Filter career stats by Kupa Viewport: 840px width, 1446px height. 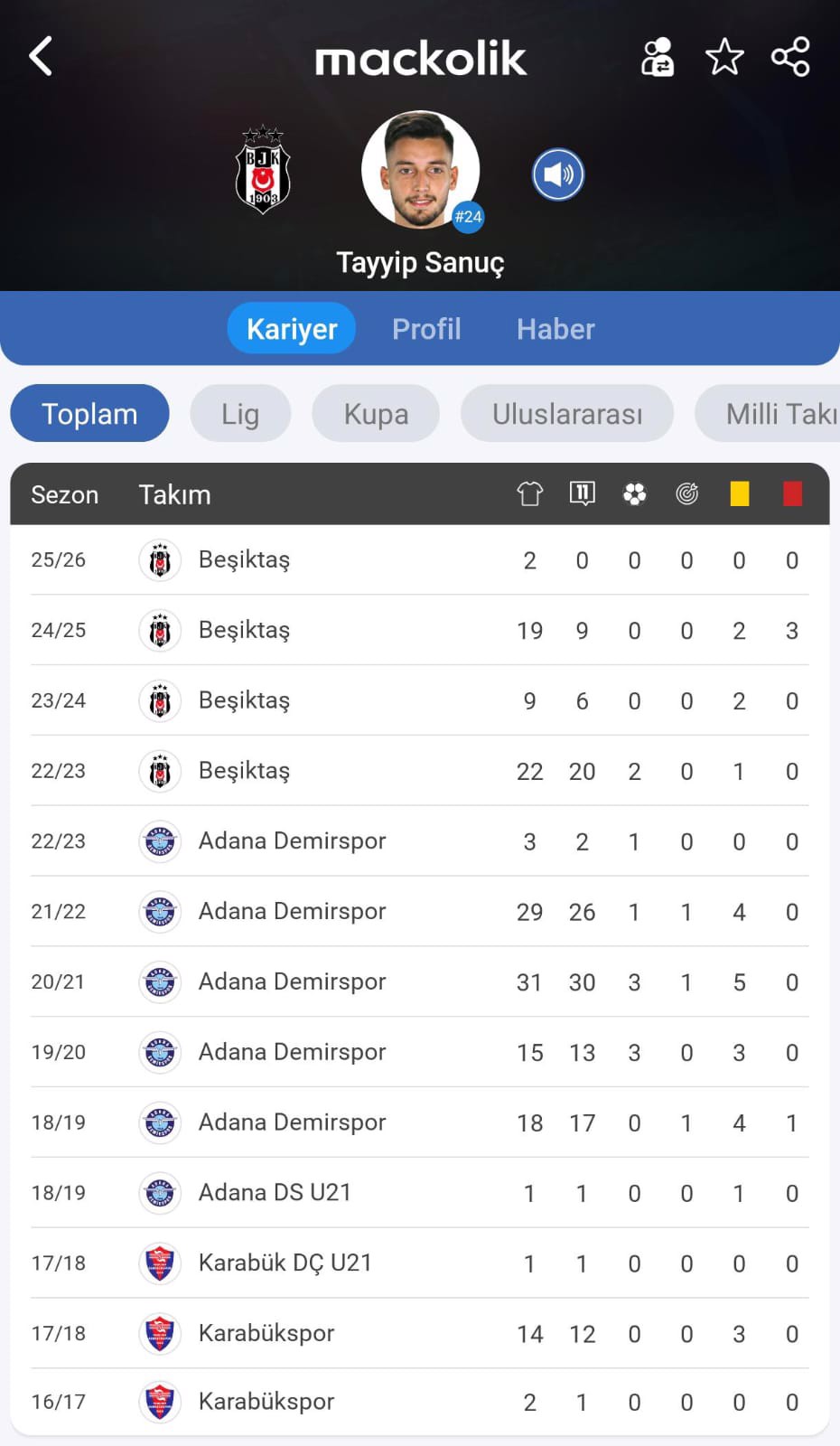coord(376,414)
